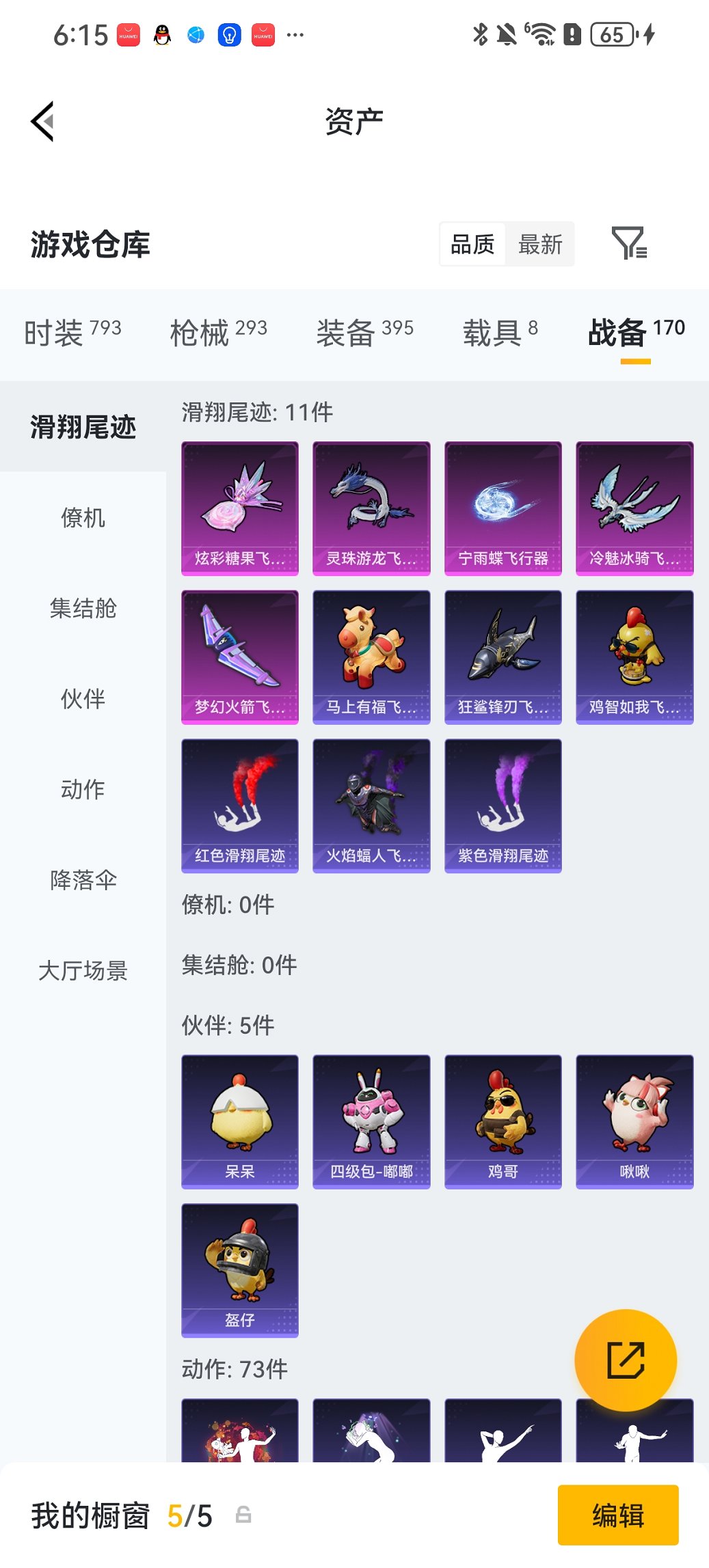Click the back arrow to leave 资产 page
This screenshot has width=709, height=1568.
(42, 120)
